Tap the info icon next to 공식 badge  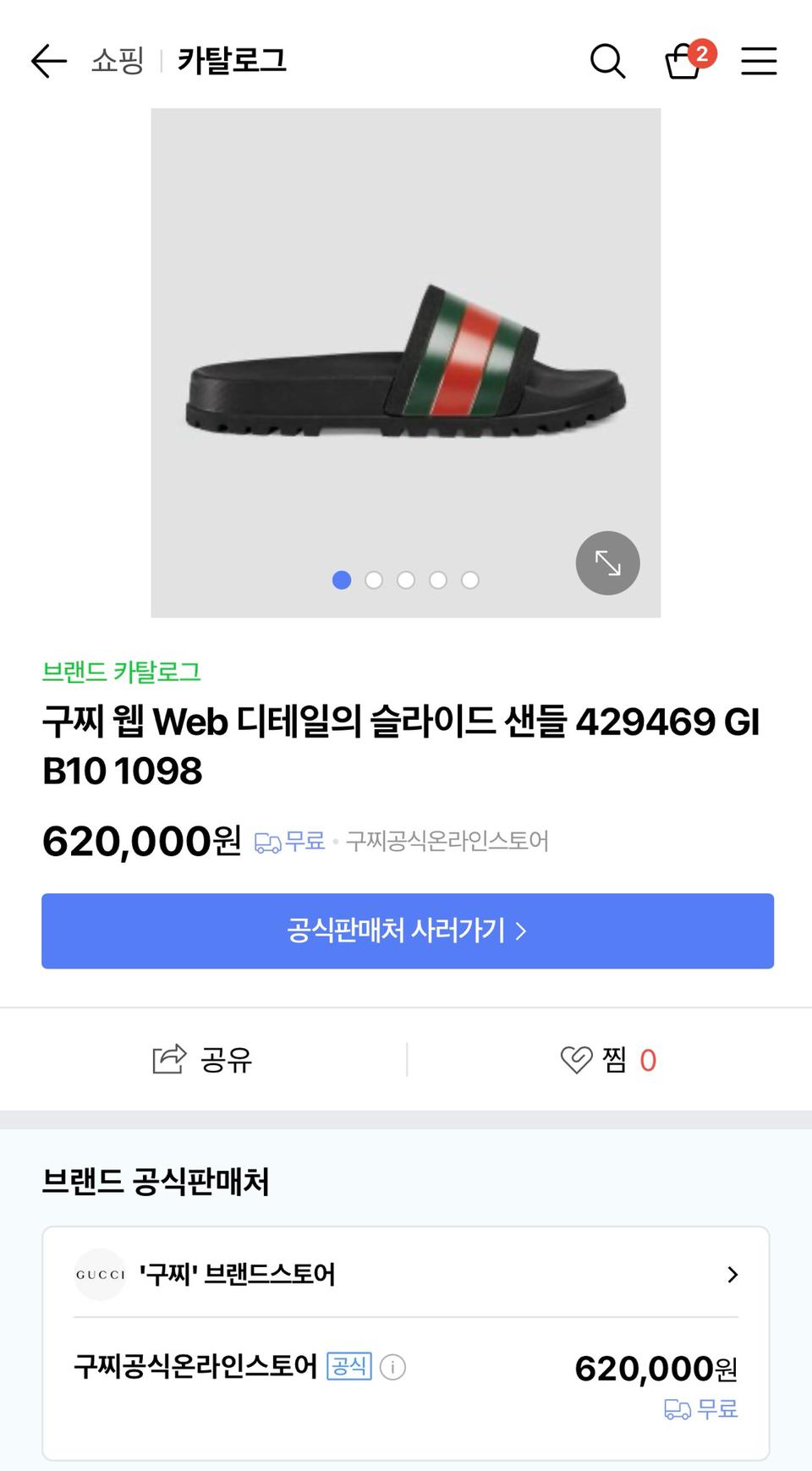(392, 1367)
